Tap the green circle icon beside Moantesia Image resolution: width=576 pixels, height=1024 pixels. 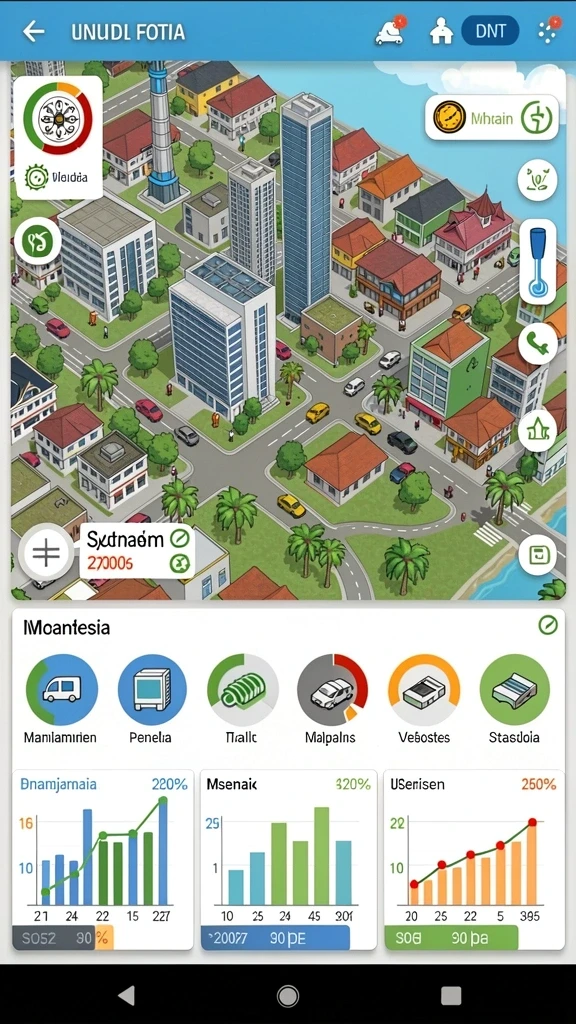point(547,626)
